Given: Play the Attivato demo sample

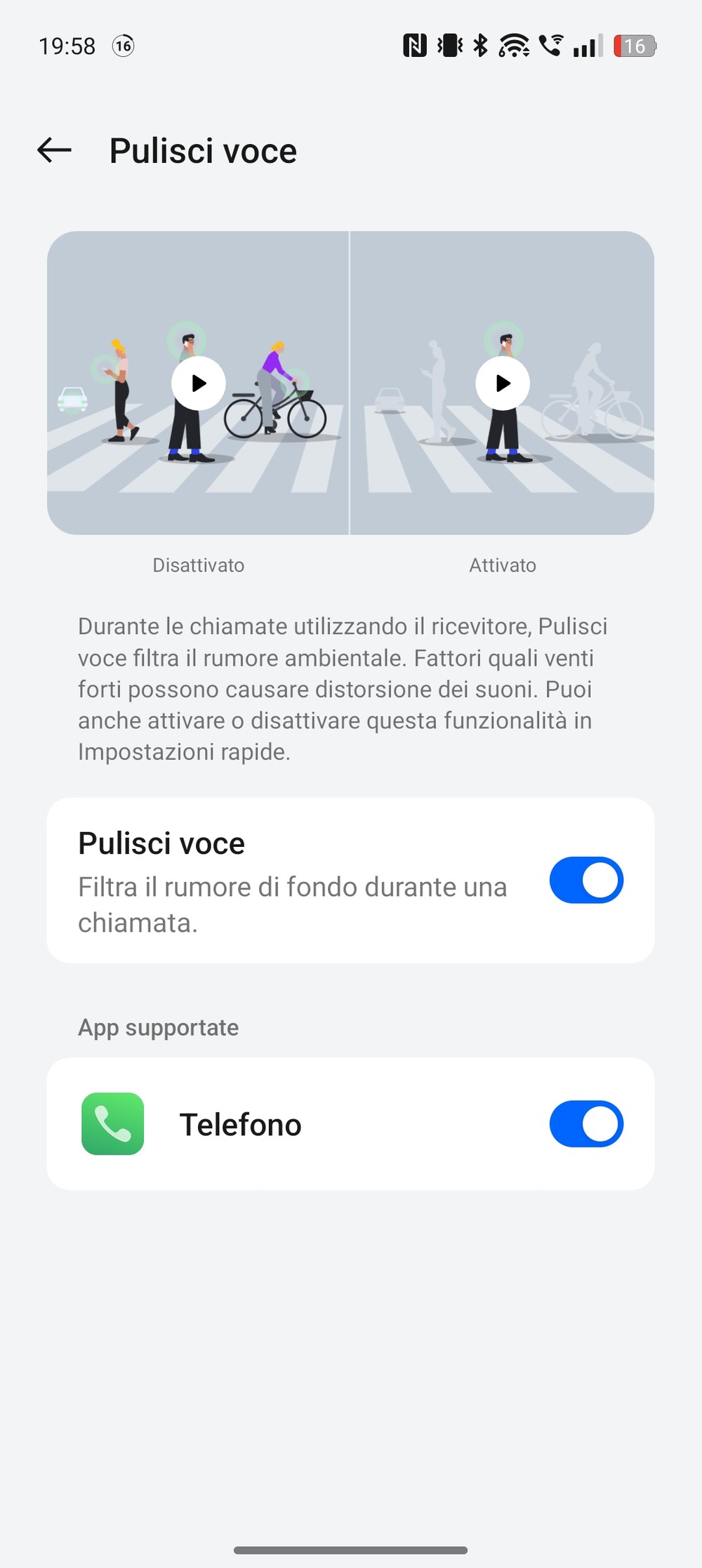Looking at the screenshot, I should coord(503,383).
